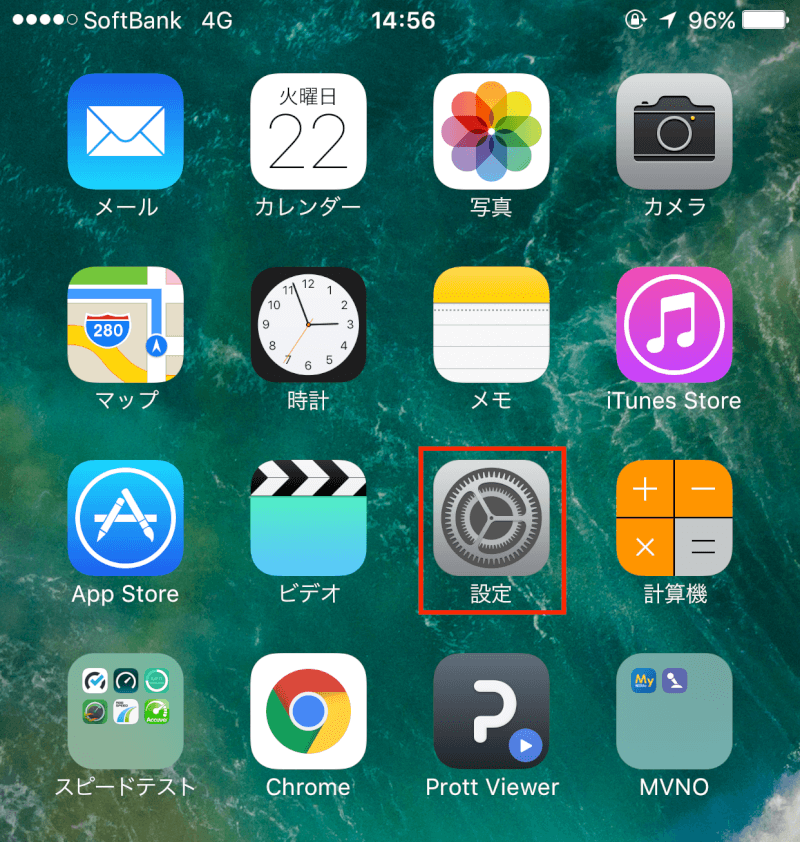
Task: Open the App Store
Action: [126, 518]
